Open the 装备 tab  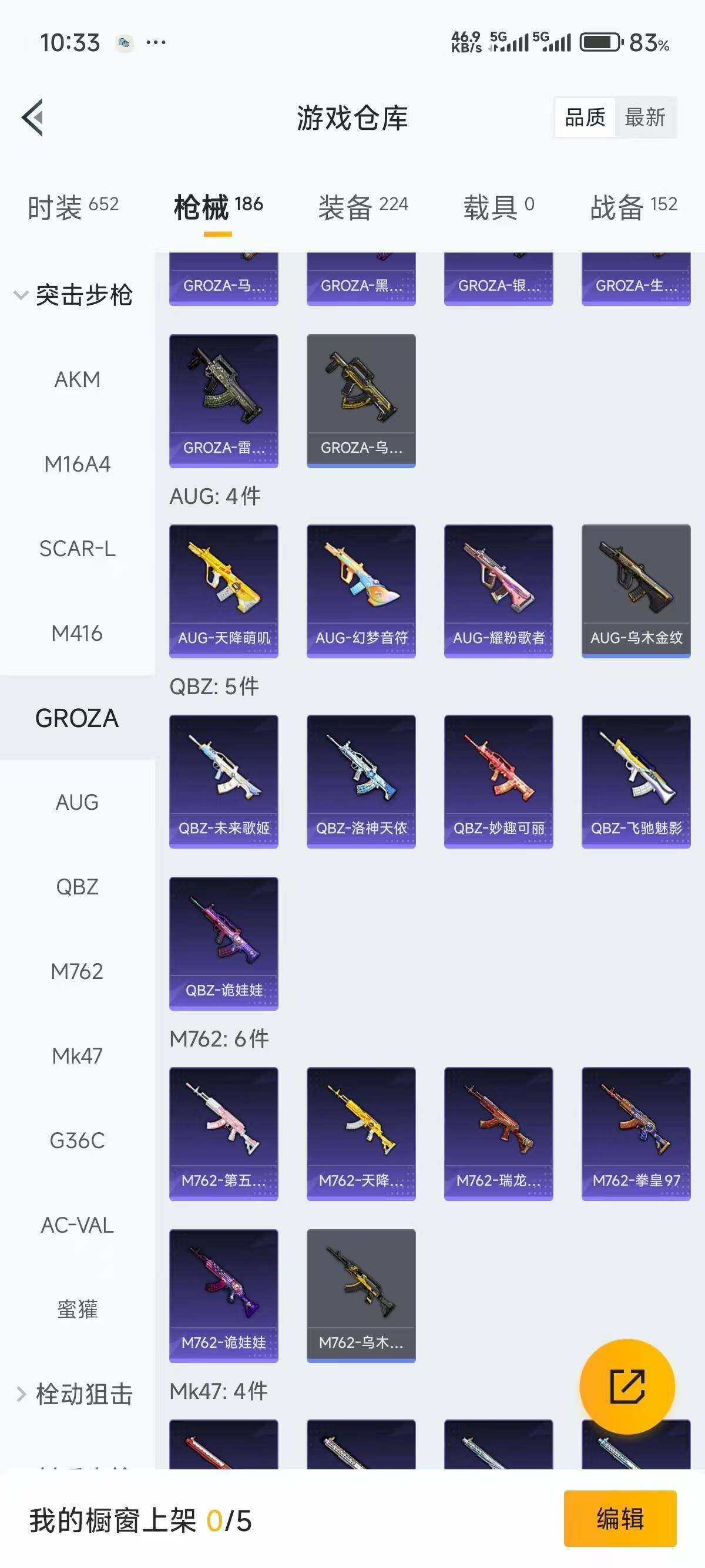click(363, 207)
